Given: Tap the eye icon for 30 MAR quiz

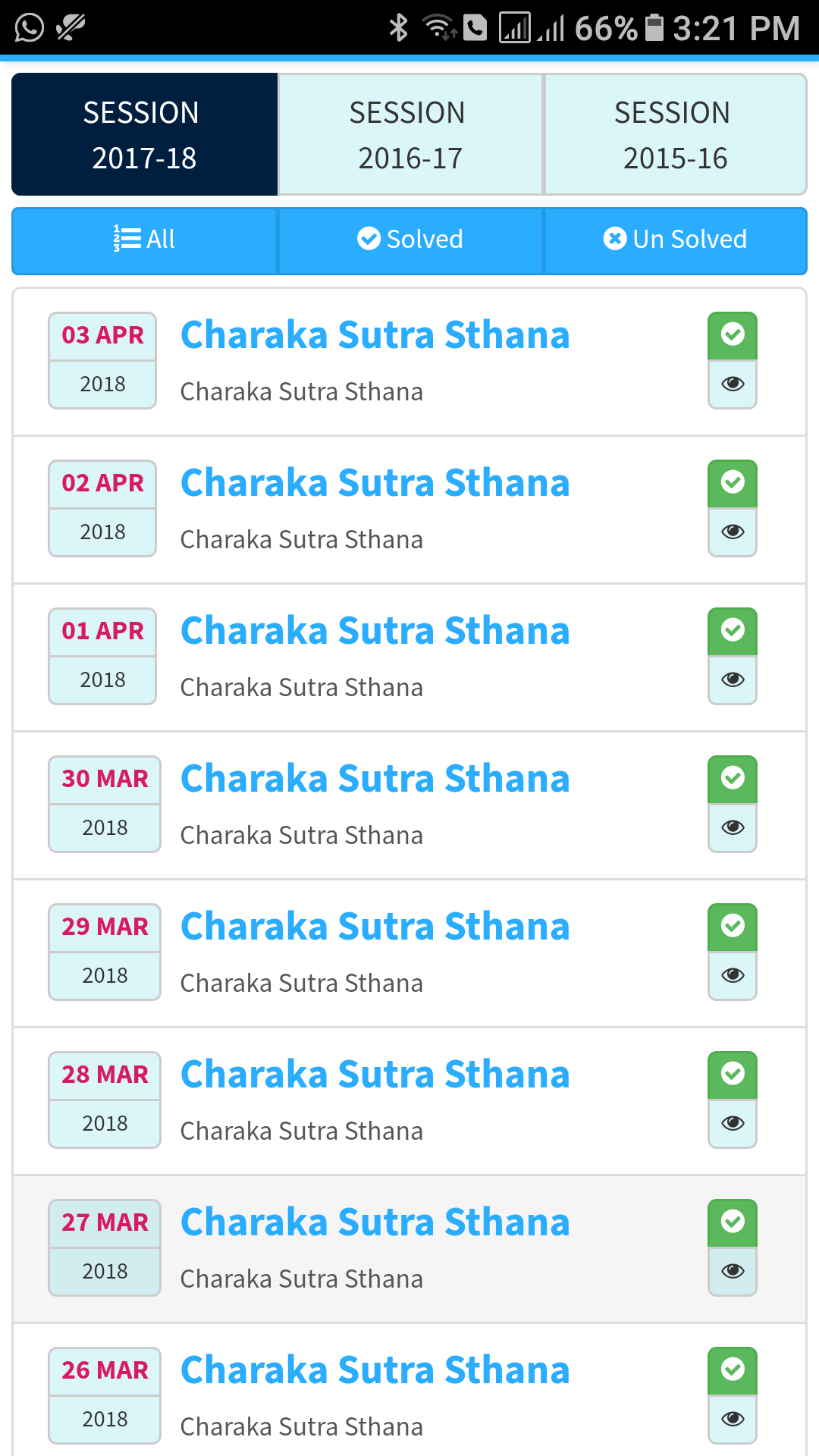Looking at the screenshot, I should 733,828.
